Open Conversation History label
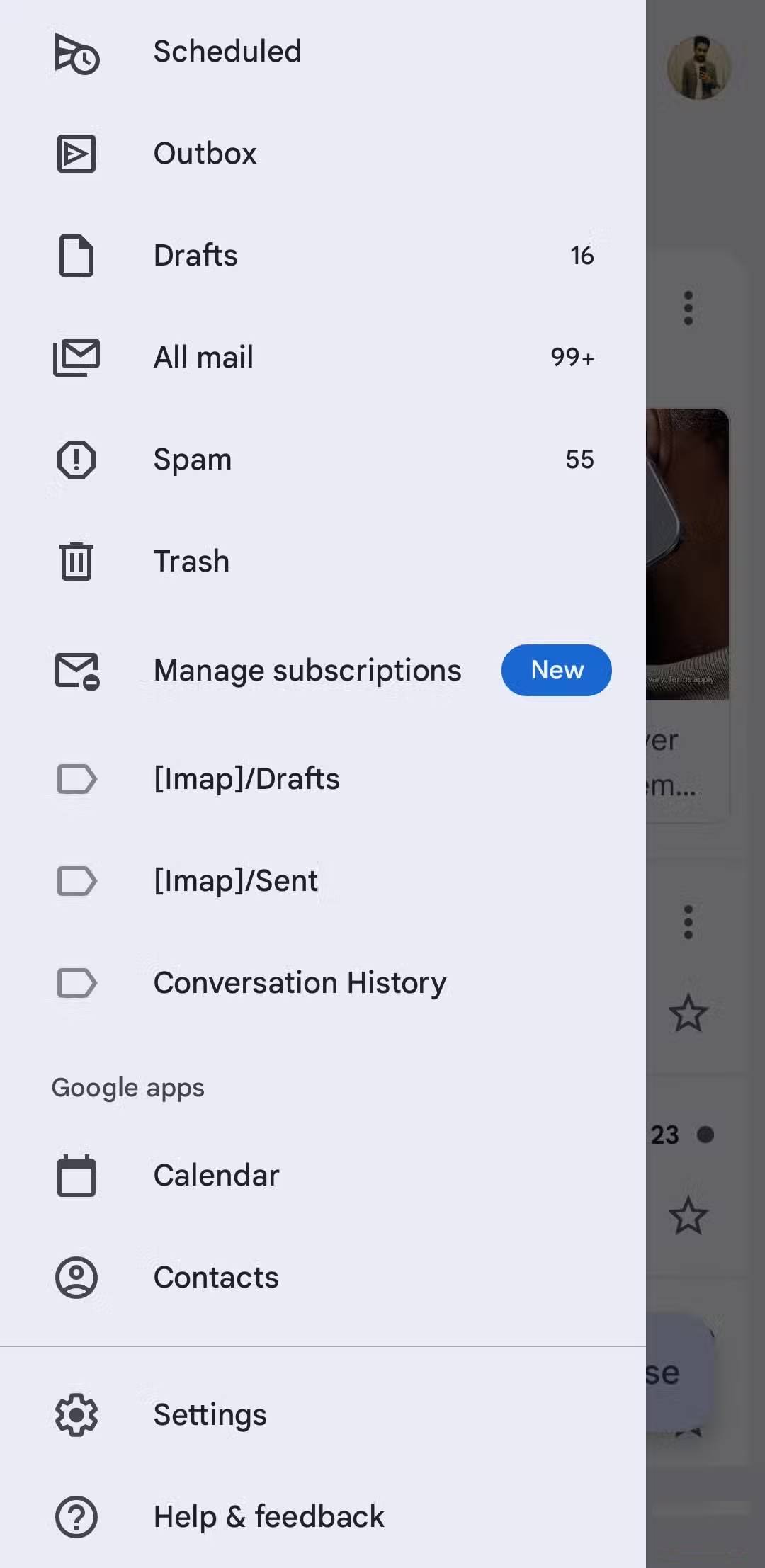This screenshot has width=765, height=1568. 300,983
